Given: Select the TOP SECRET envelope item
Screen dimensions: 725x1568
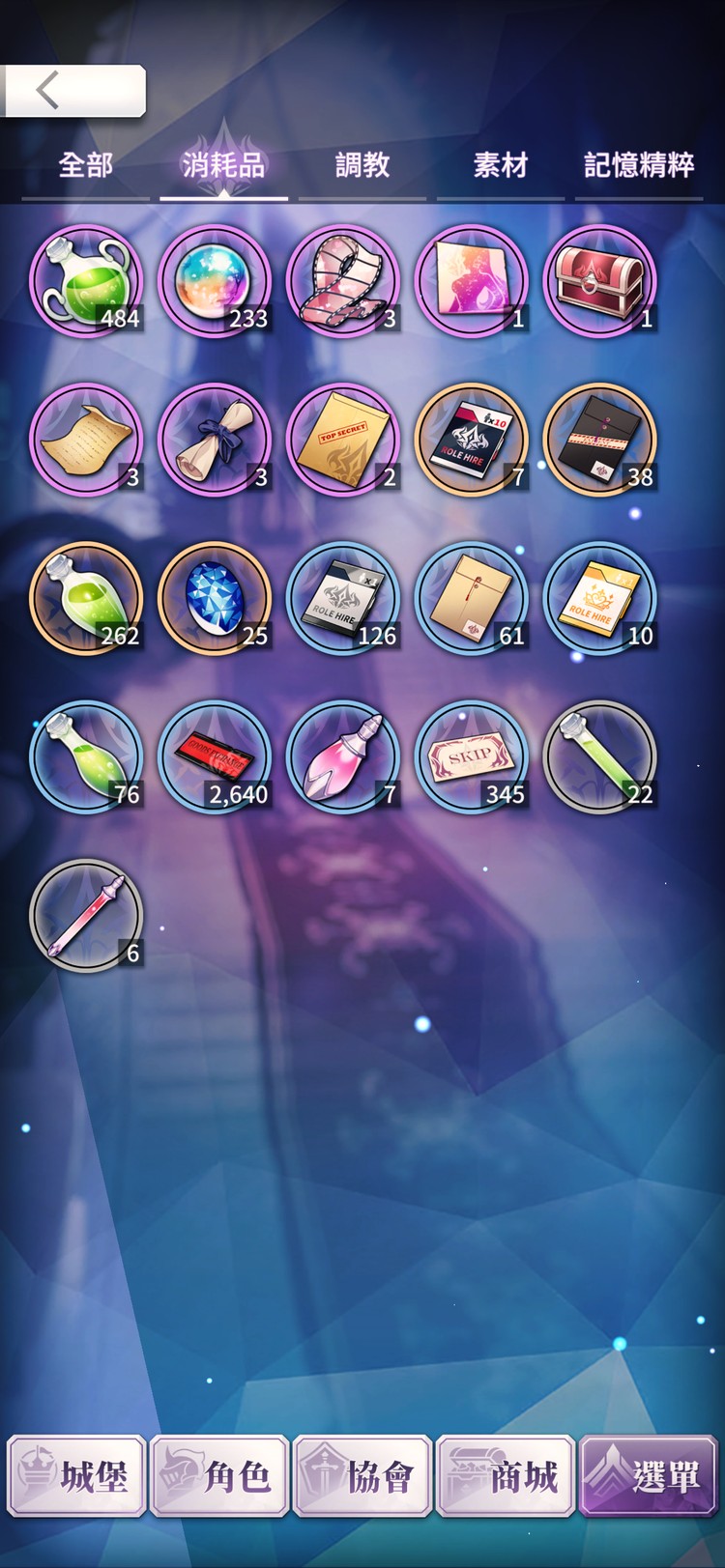Looking at the screenshot, I should pos(343,440).
